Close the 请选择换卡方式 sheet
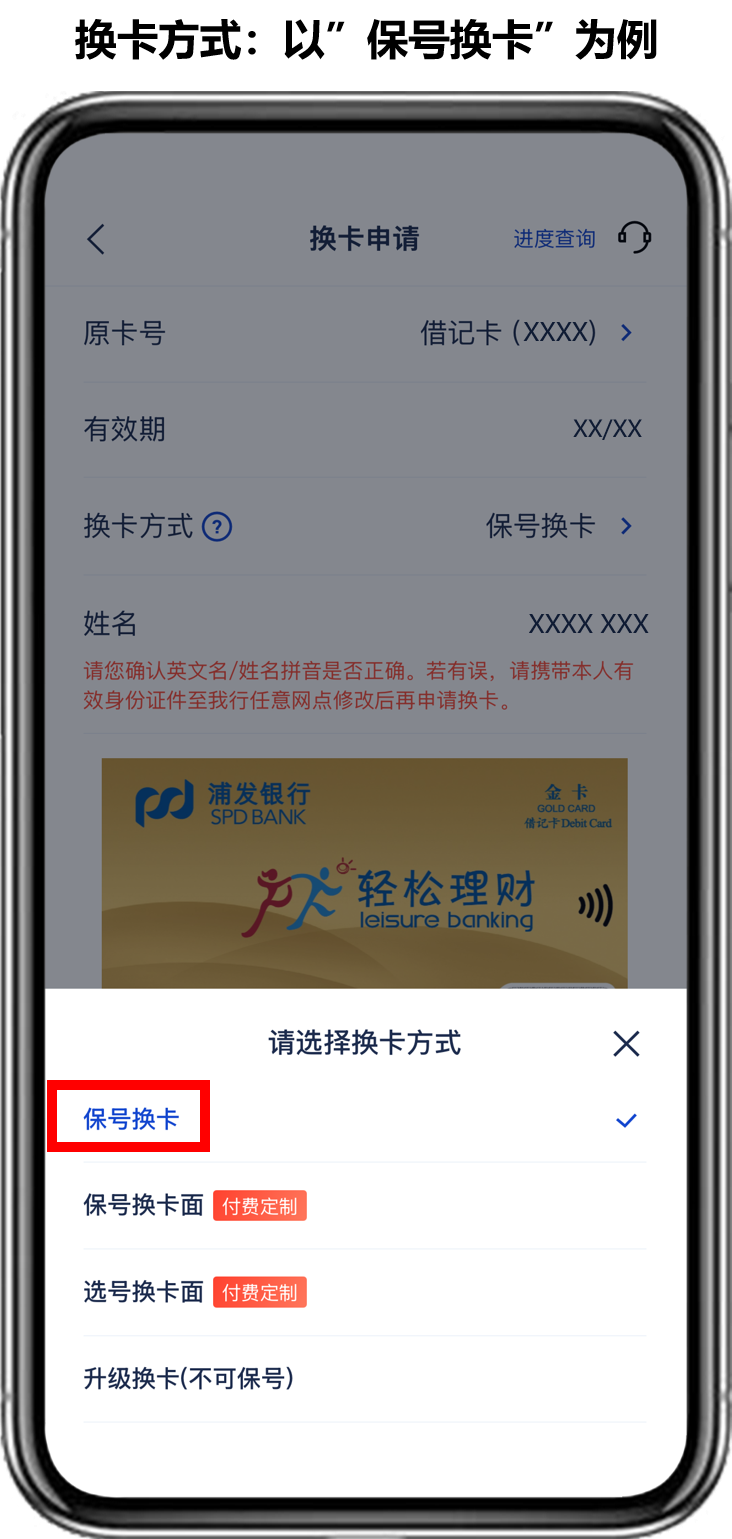Screen dimensions: 732x1539 coord(626,1044)
